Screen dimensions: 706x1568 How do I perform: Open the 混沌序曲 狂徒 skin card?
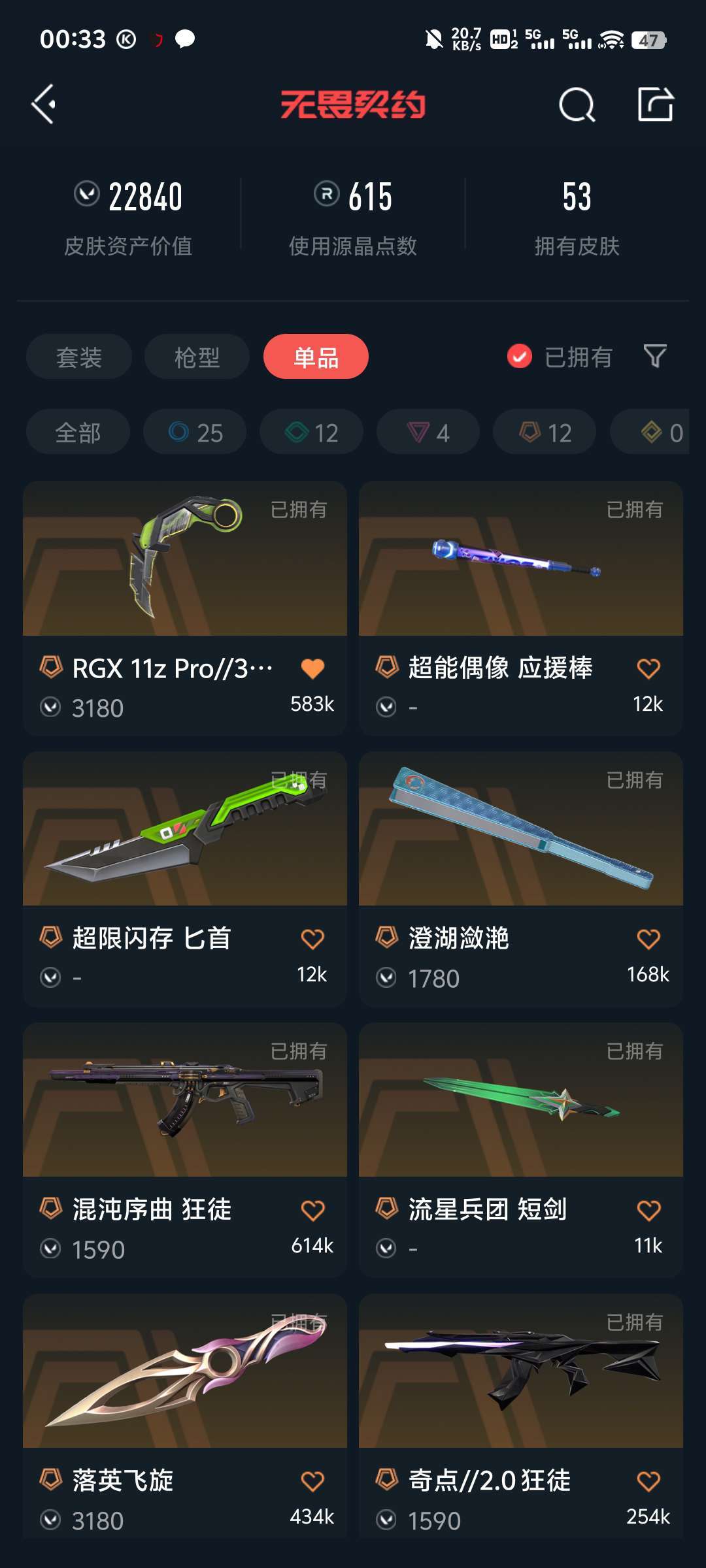point(185,1150)
